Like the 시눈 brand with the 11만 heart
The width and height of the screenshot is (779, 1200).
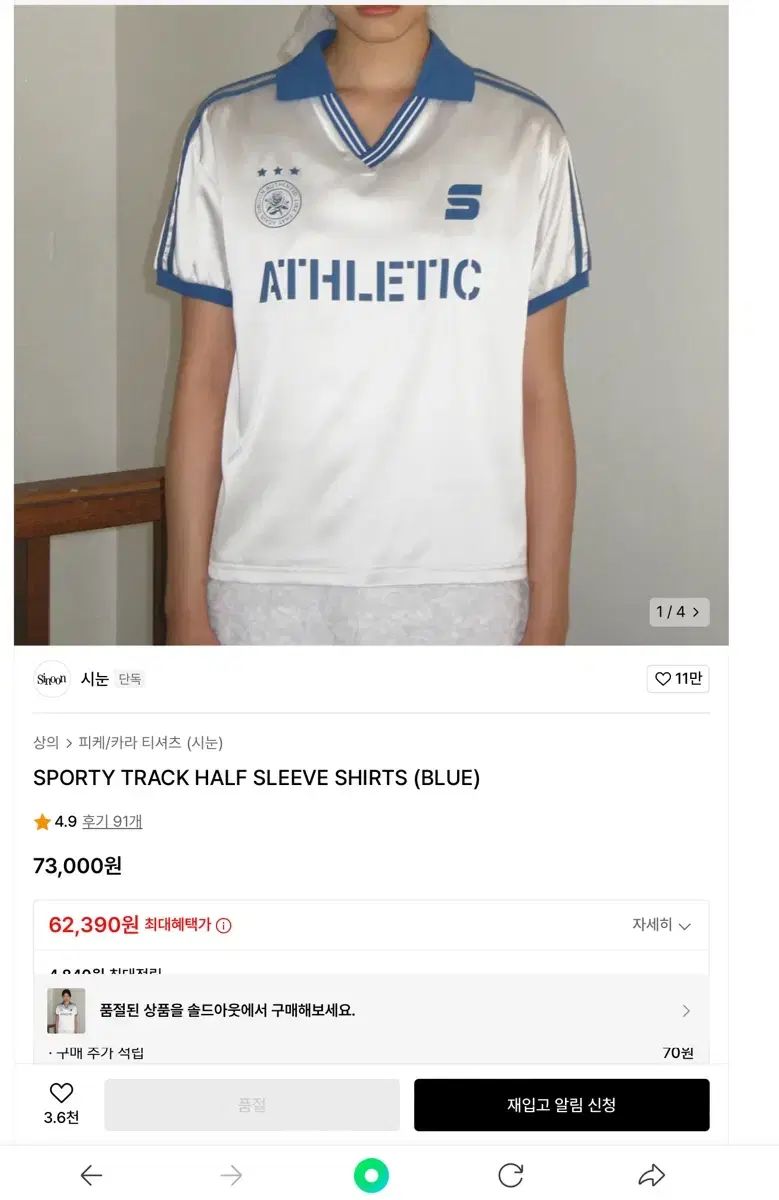pyautogui.click(x=678, y=679)
